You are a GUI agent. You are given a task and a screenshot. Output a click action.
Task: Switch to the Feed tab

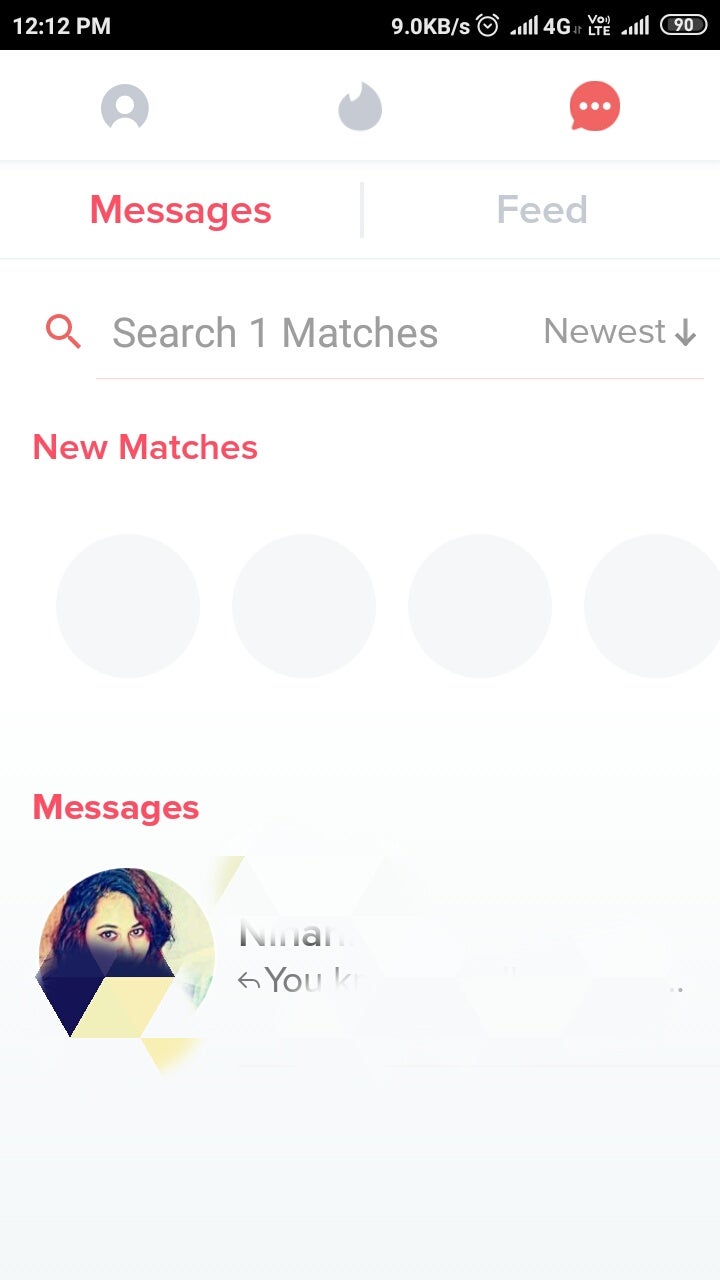541,210
